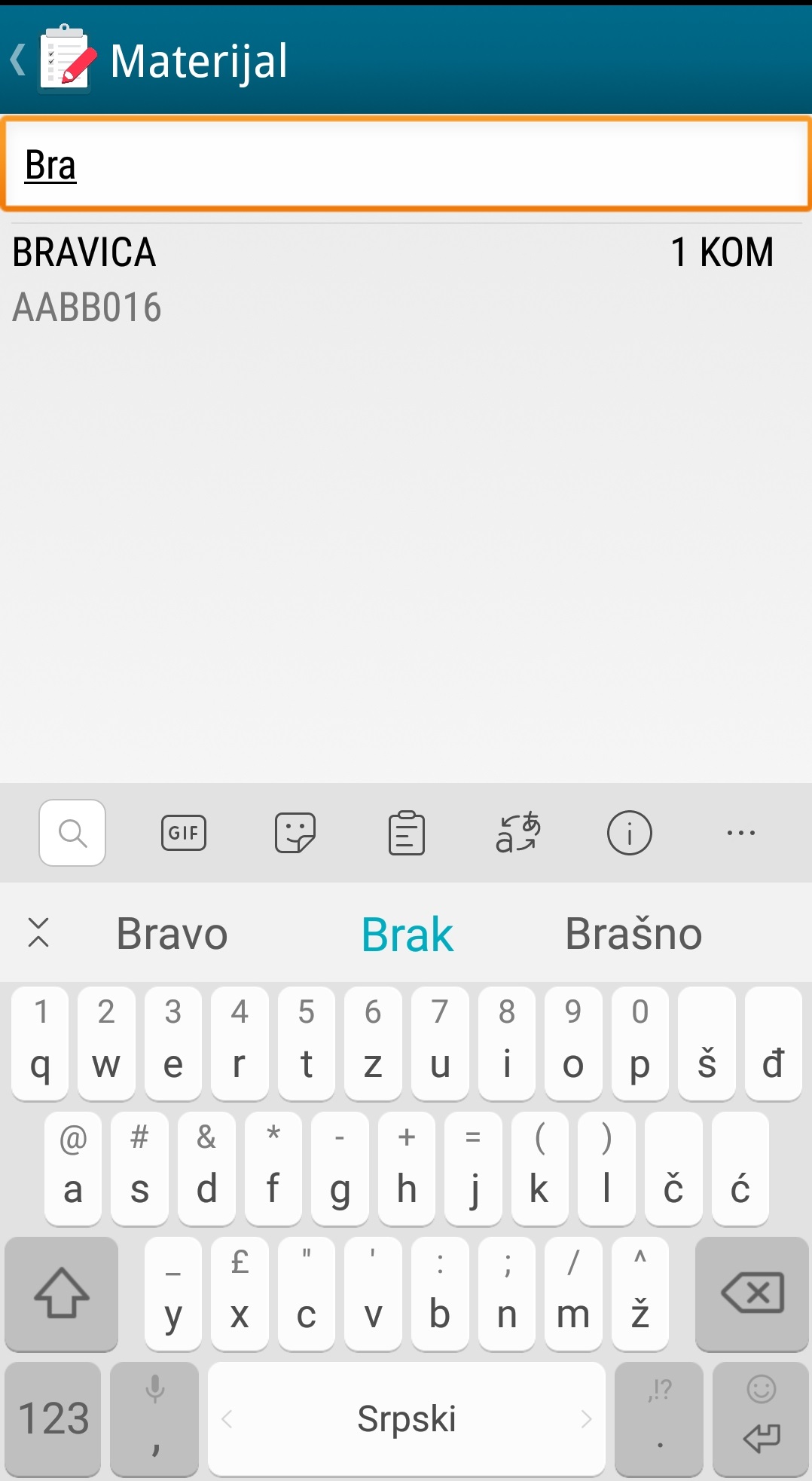Open the keyboard translate tool

coord(518,833)
